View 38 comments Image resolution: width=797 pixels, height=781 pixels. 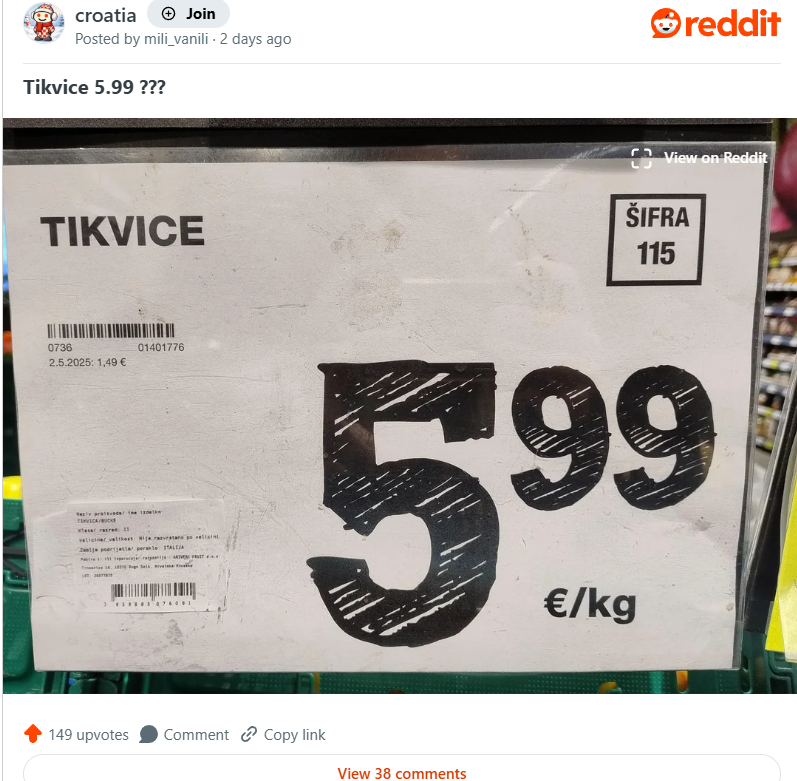click(x=401, y=772)
